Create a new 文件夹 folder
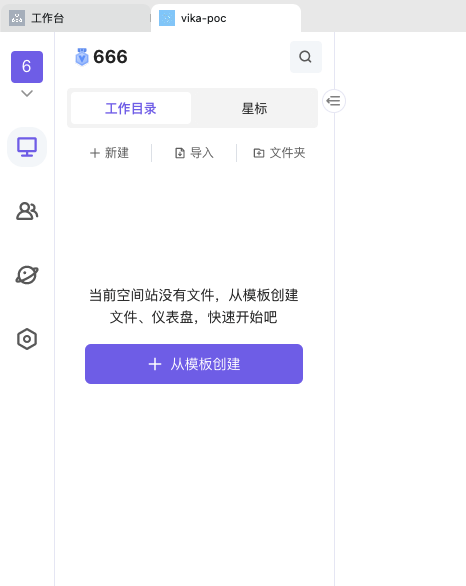Viewport: 466px width, 586px height. 279,152
